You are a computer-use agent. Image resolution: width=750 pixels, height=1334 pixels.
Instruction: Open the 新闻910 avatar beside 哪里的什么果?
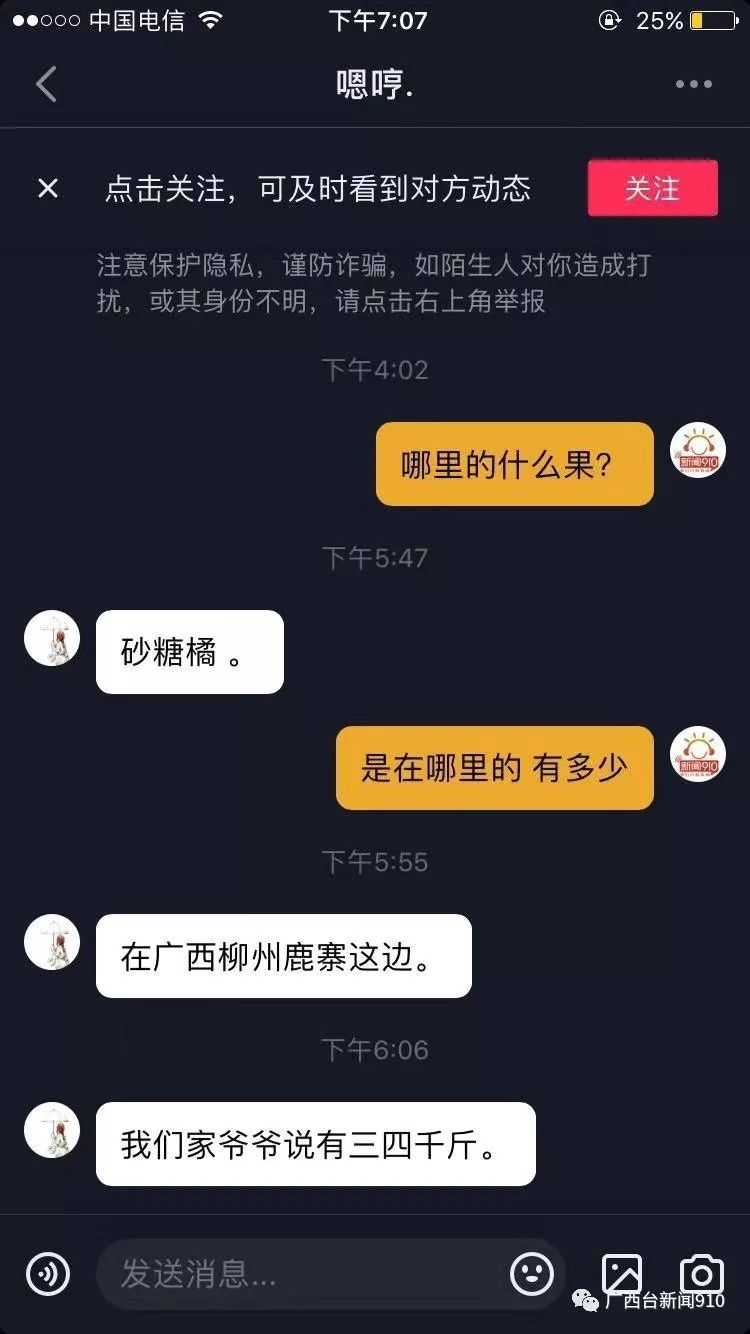(697, 450)
